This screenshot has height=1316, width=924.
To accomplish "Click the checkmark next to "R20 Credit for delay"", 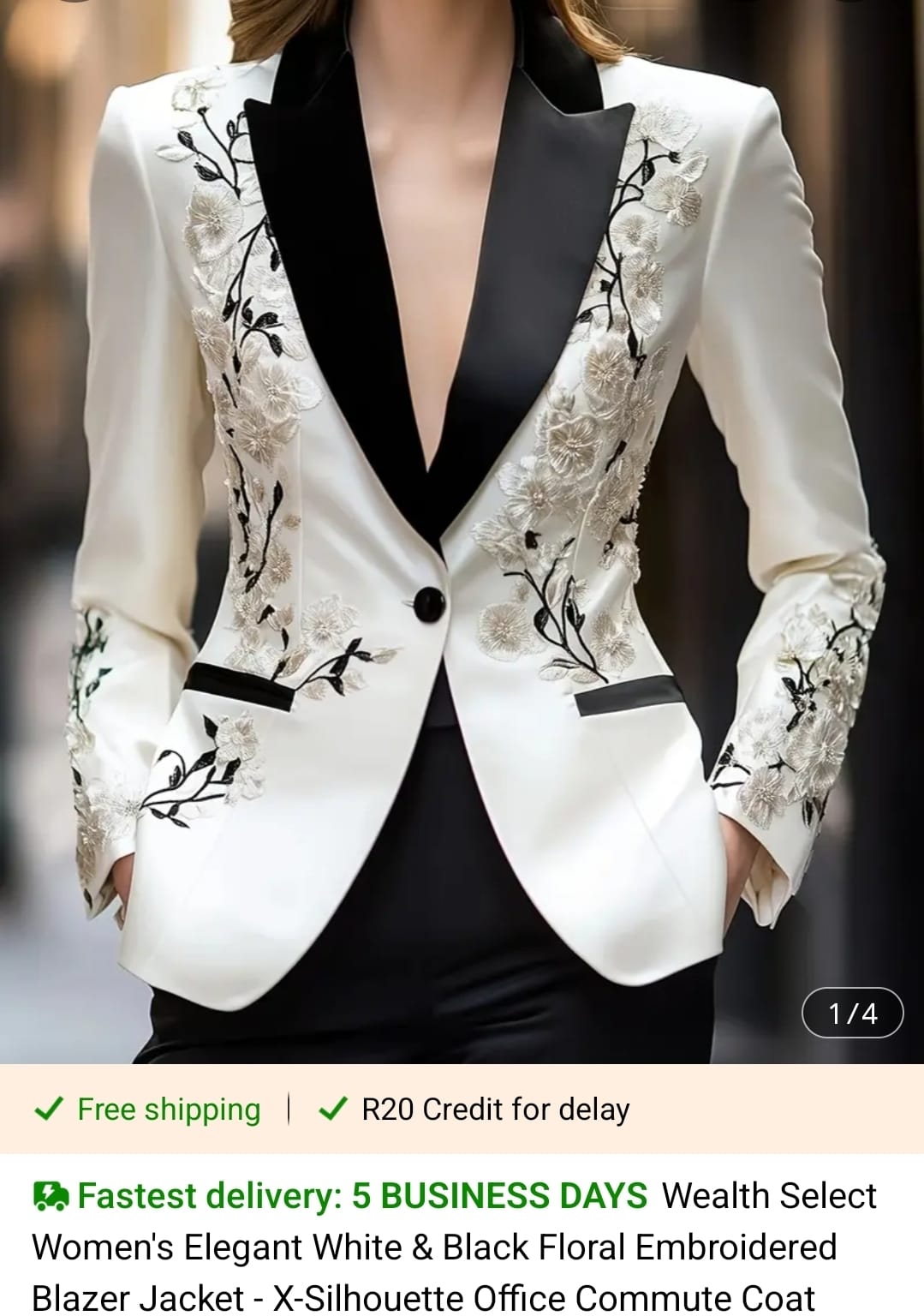I will [x=333, y=1110].
